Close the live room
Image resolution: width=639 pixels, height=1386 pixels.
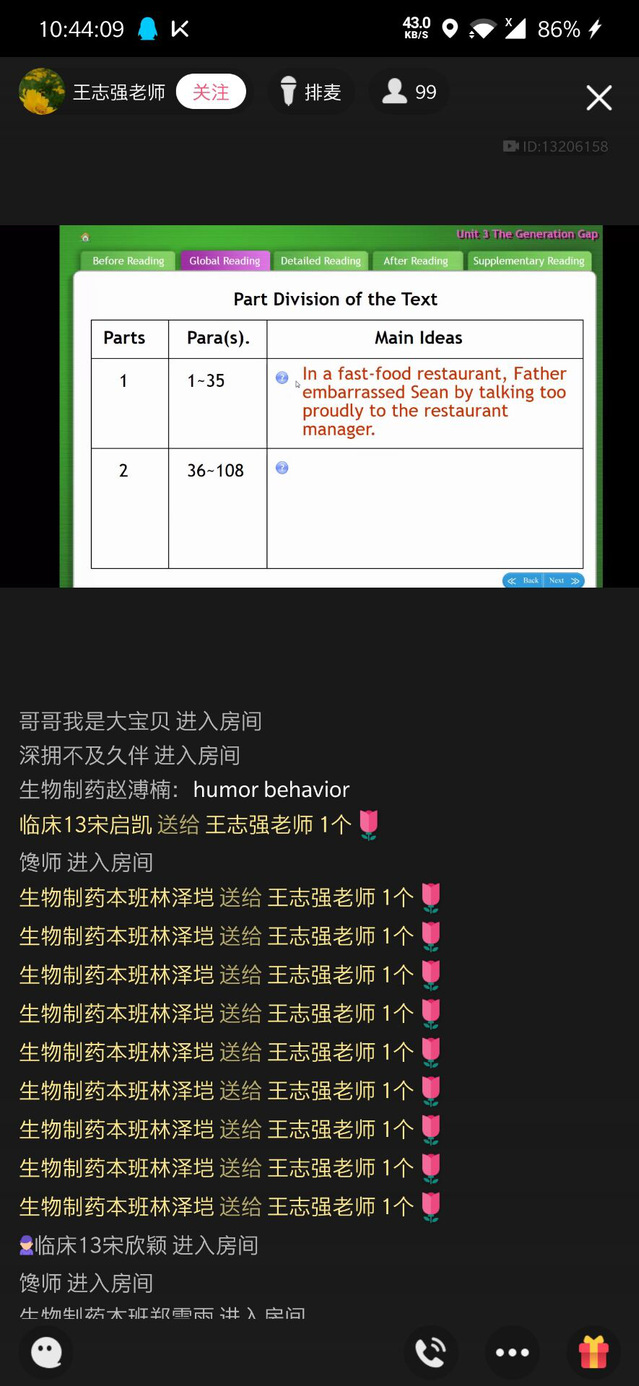click(598, 97)
